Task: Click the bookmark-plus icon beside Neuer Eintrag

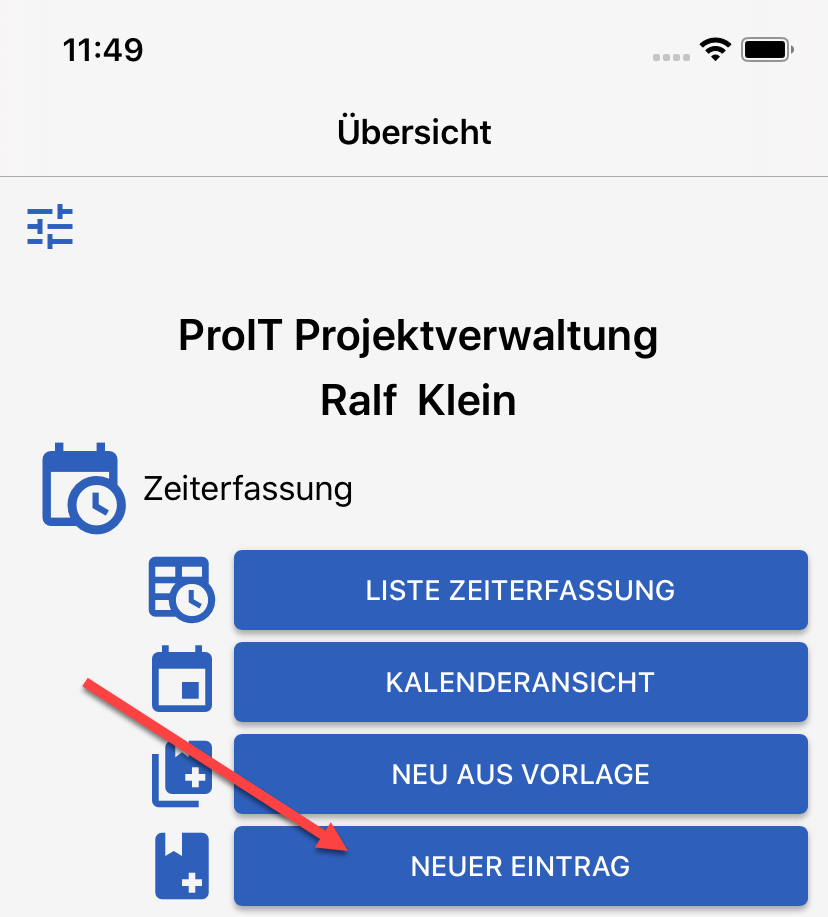Action: pyautogui.click(x=181, y=866)
